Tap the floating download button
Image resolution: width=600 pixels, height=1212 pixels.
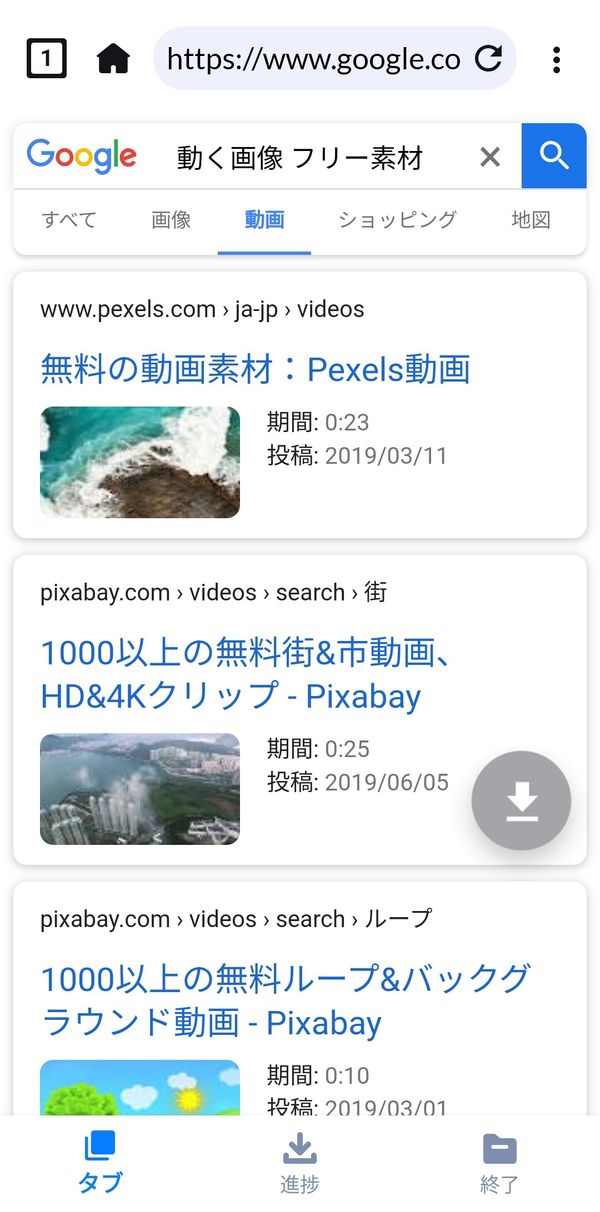[521, 801]
